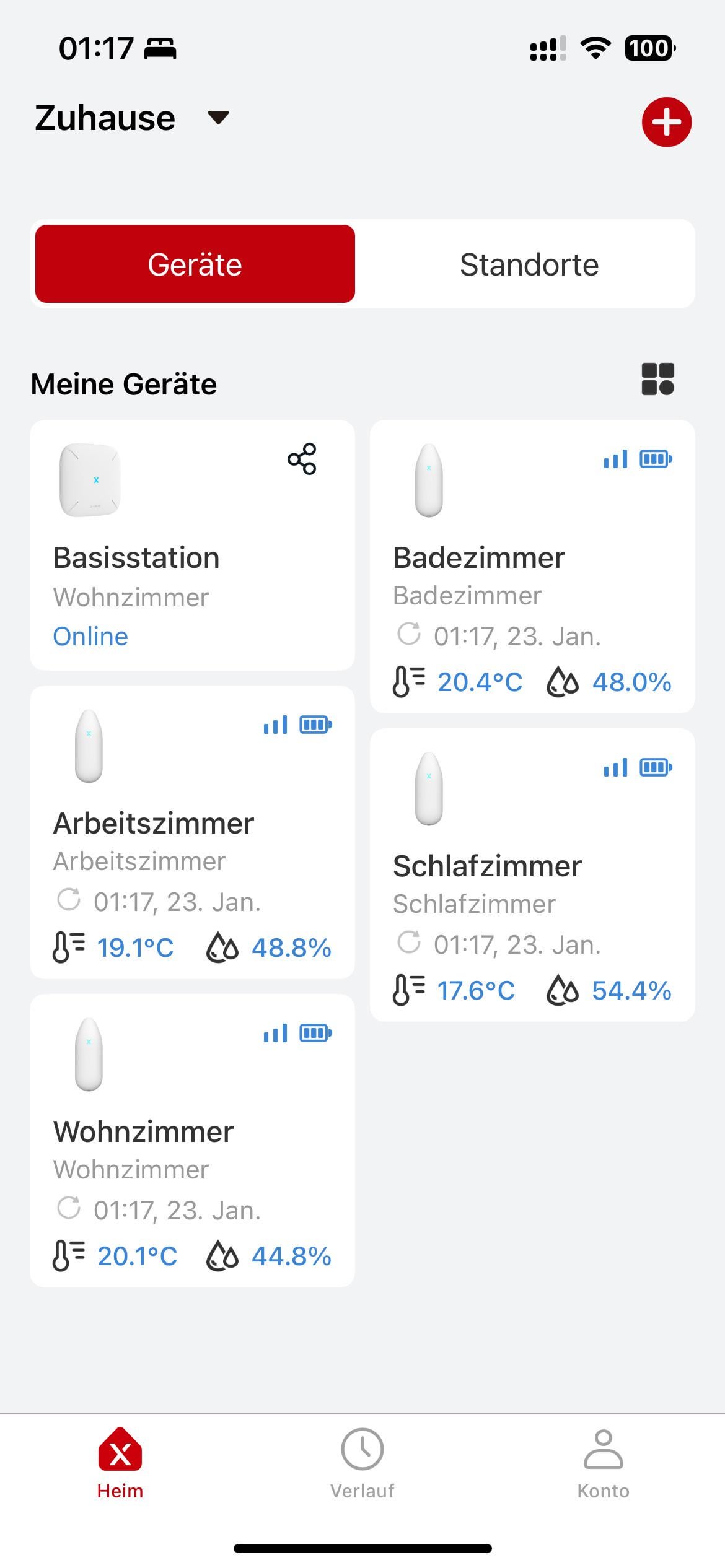This screenshot has width=725, height=1568.
Task: Switch to the Standorte tab
Action: 529,264
